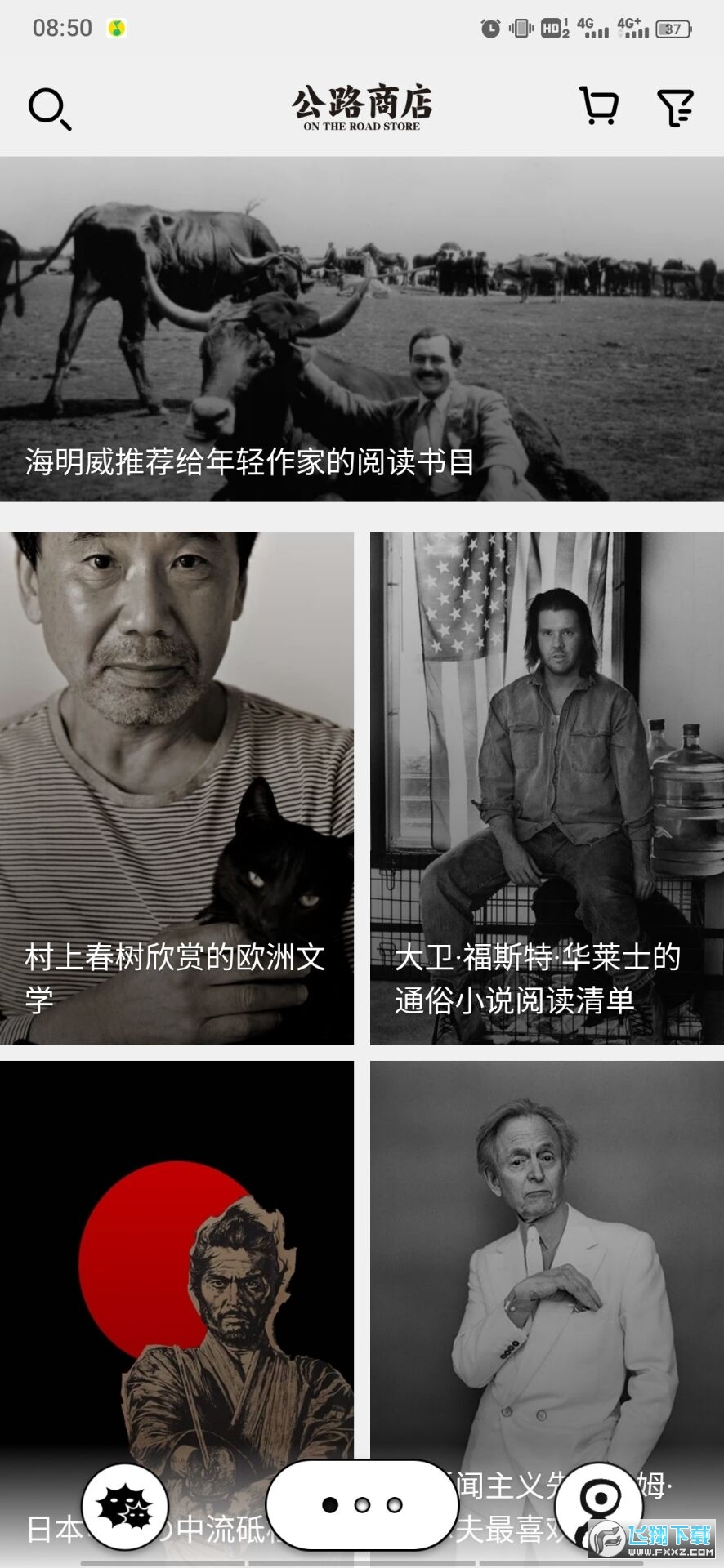The height and width of the screenshot is (1568, 724).
Task: Open the search magnifier icon
Action: pos(50,109)
